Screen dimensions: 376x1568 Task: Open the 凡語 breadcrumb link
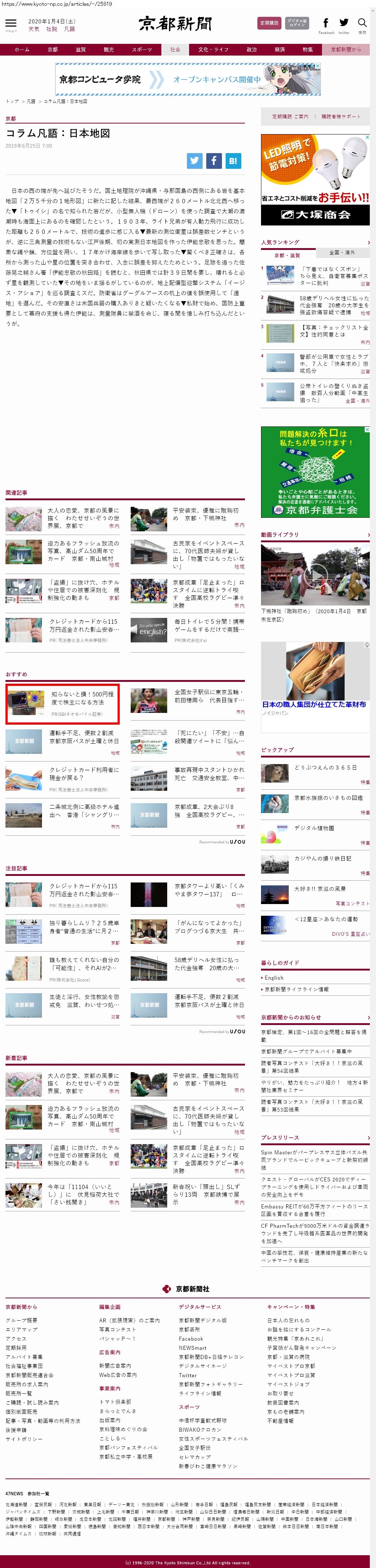click(31, 102)
